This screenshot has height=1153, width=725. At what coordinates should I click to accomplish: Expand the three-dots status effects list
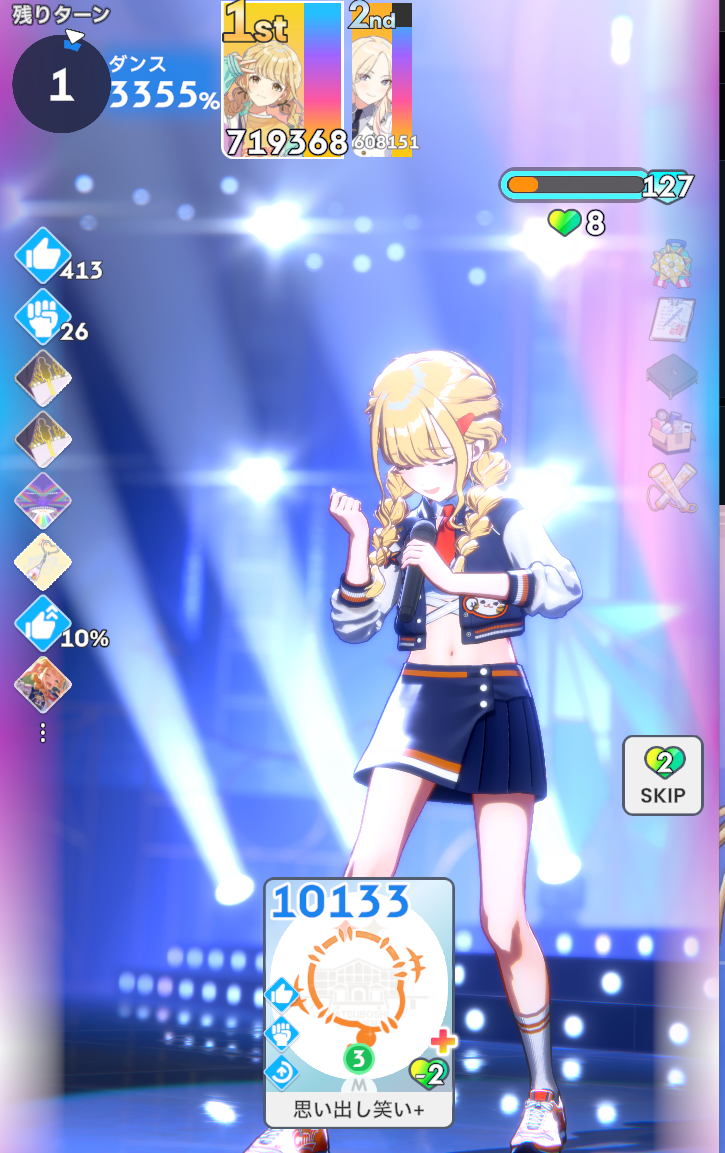pyautogui.click(x=43, y=732)
